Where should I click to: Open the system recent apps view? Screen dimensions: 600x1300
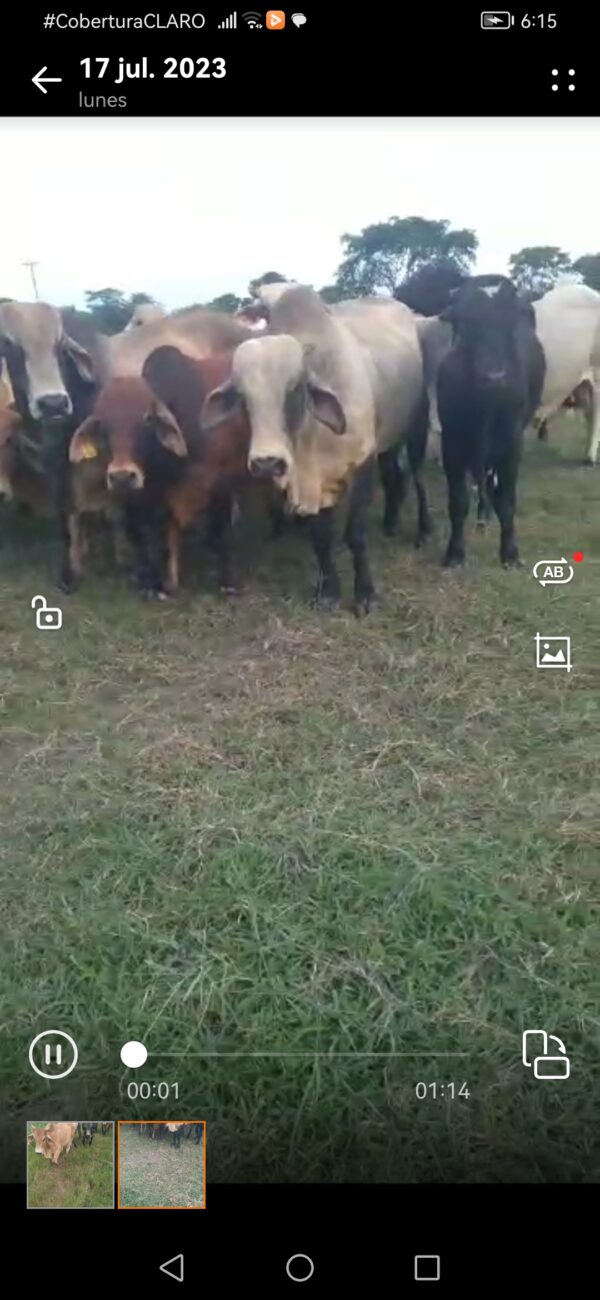(427, 1268)
